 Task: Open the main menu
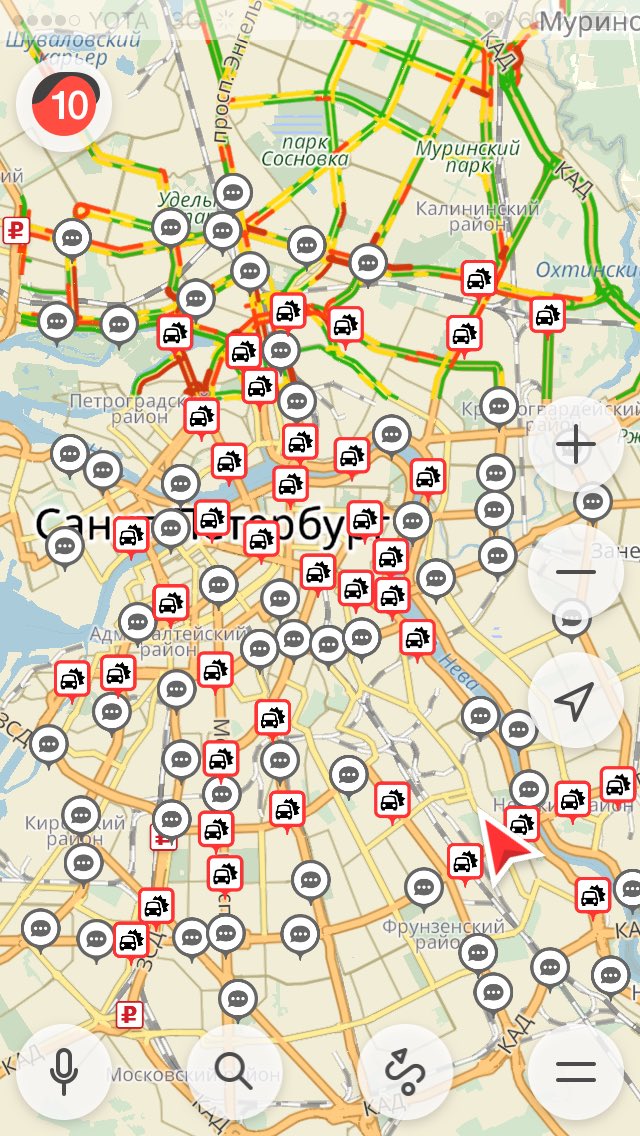pyautogui.click(x=575, y=1071)
